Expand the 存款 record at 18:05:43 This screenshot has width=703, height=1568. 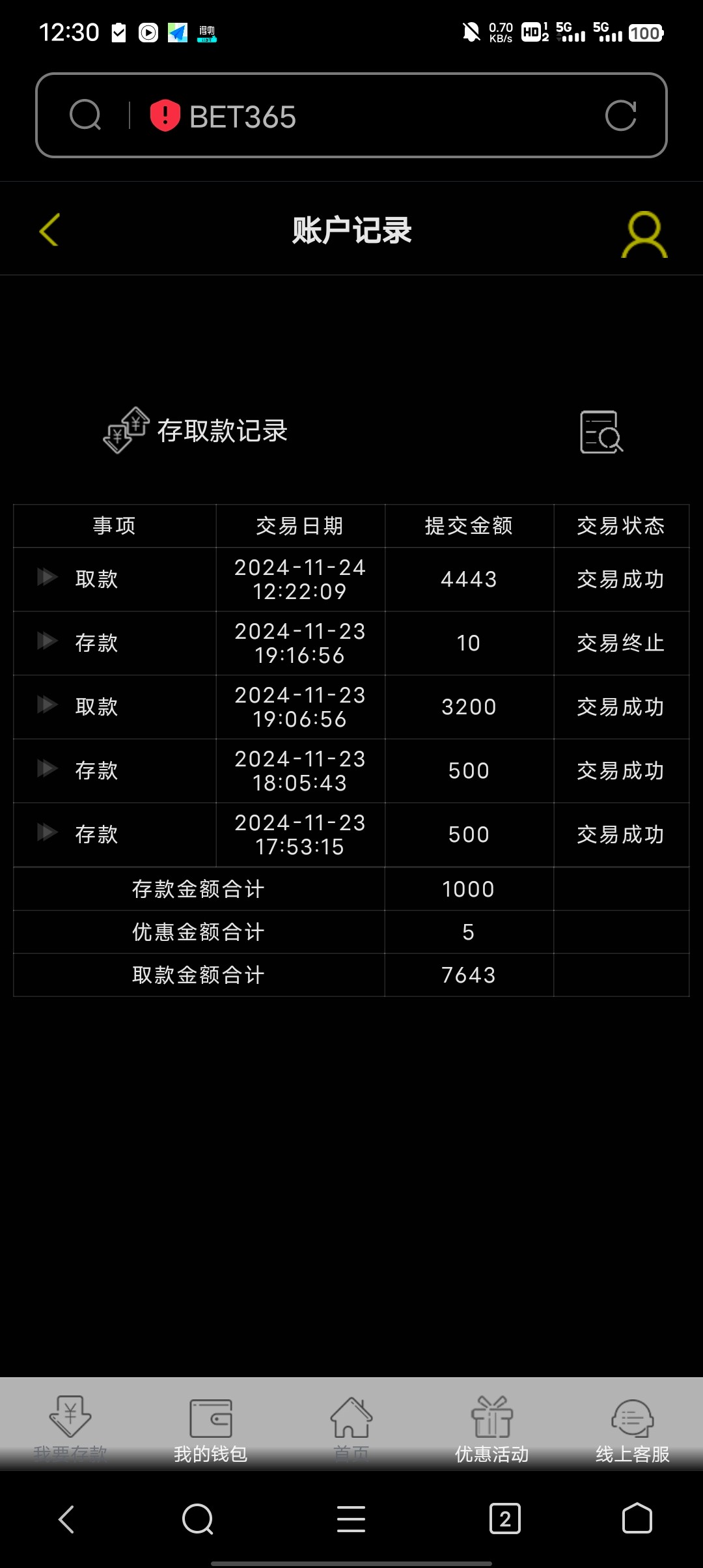coord(48,768)
